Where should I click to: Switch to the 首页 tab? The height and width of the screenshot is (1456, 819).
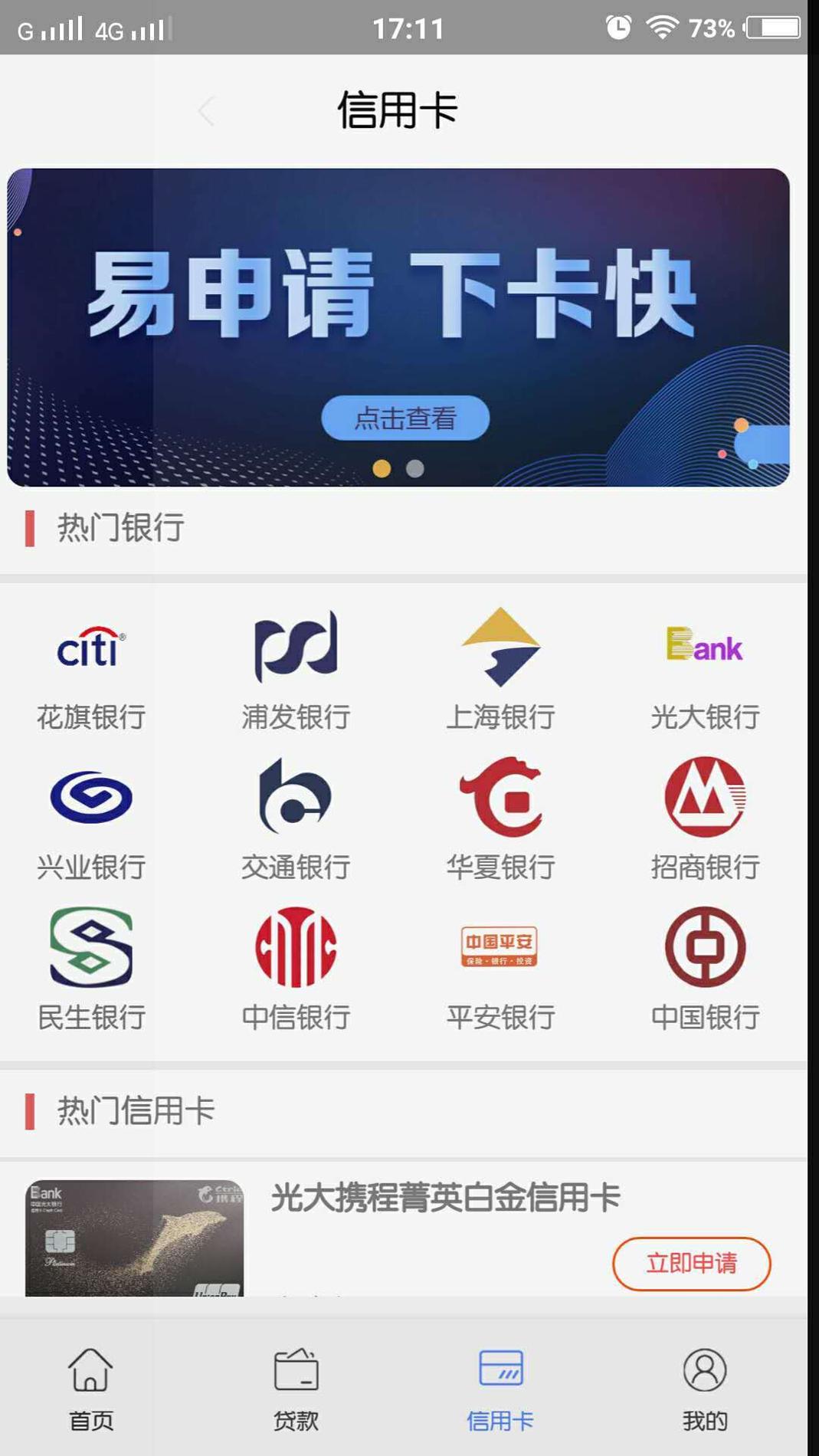pos(91,1392)
